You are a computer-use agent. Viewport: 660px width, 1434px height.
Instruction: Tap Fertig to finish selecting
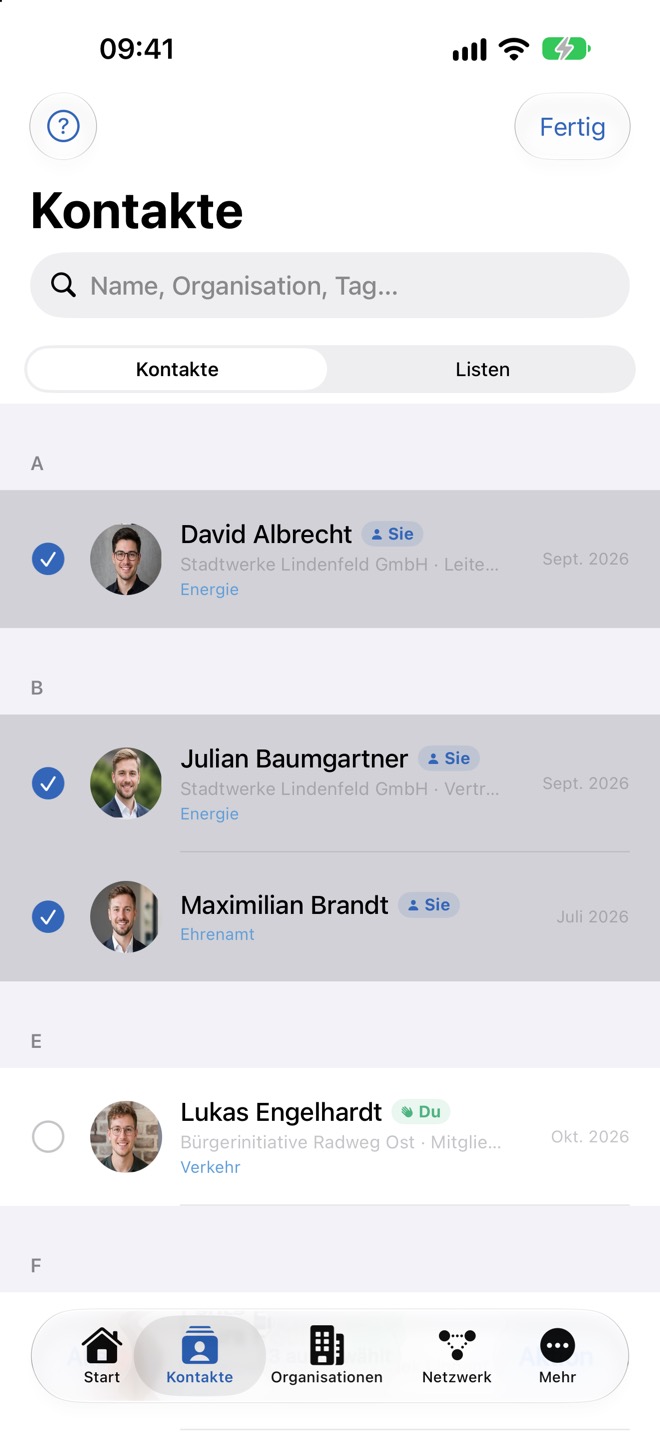coord(572,127)
